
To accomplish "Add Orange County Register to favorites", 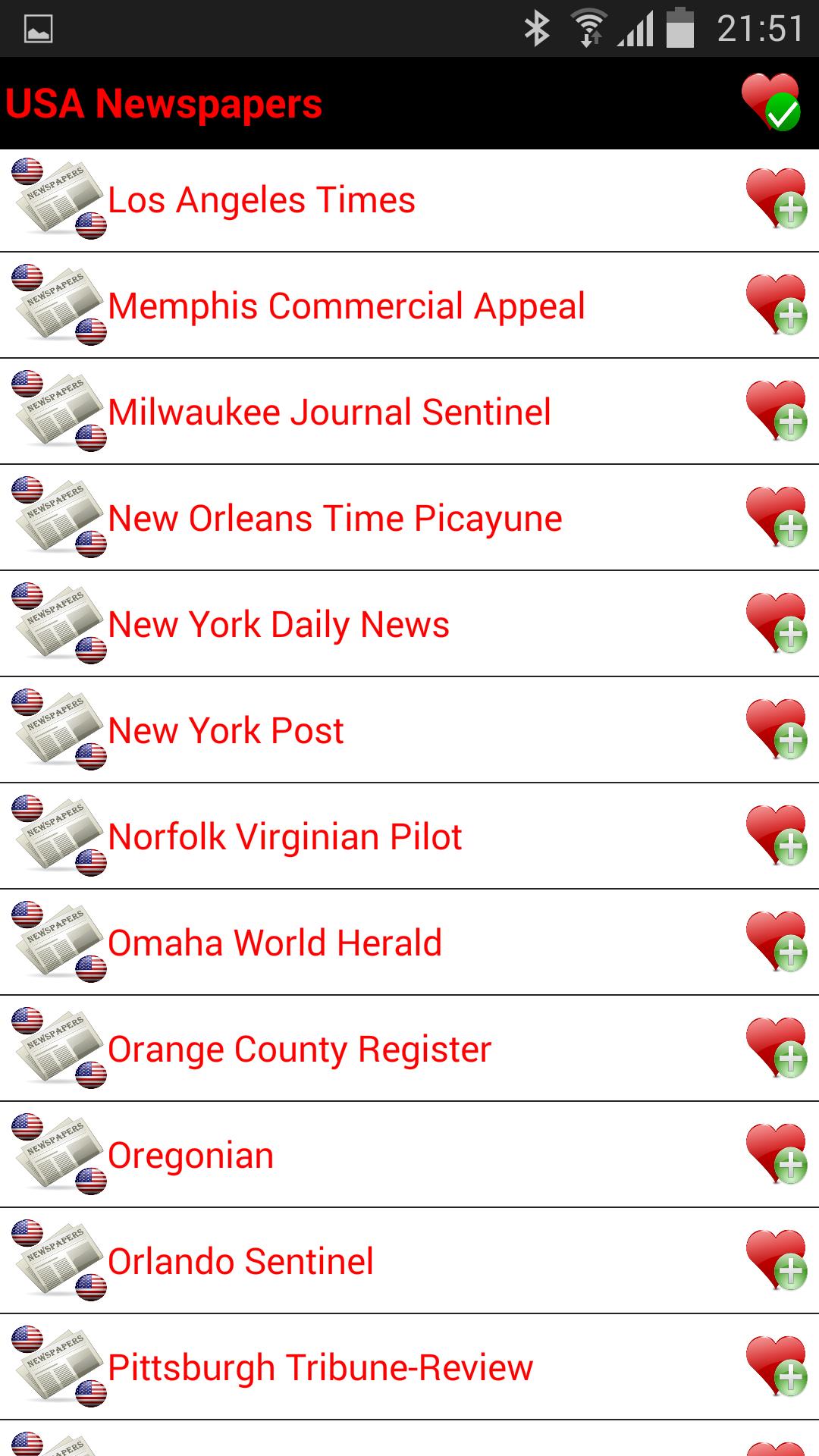I will (773, 1046).
